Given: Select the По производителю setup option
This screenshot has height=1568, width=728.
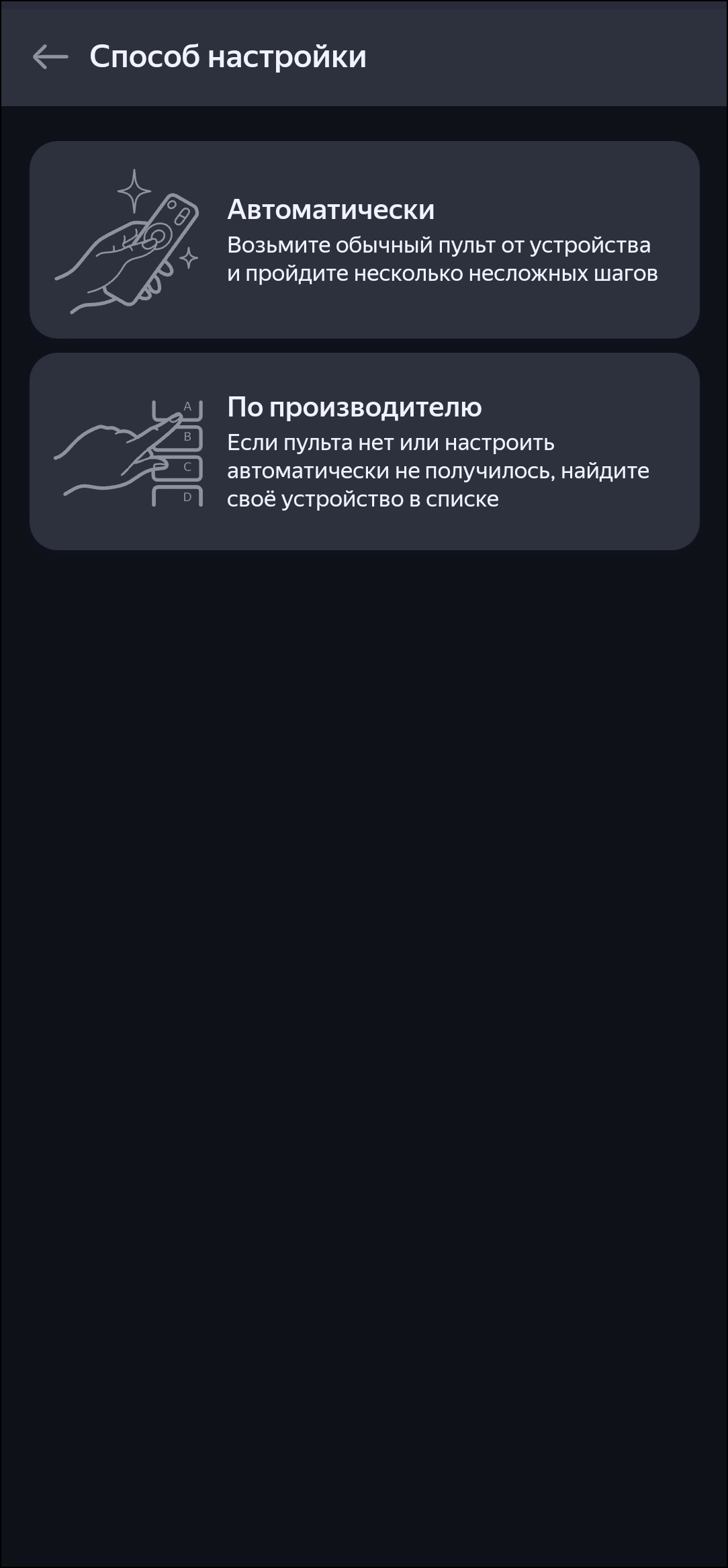Looking at the screenshot, I should [364, 451].
